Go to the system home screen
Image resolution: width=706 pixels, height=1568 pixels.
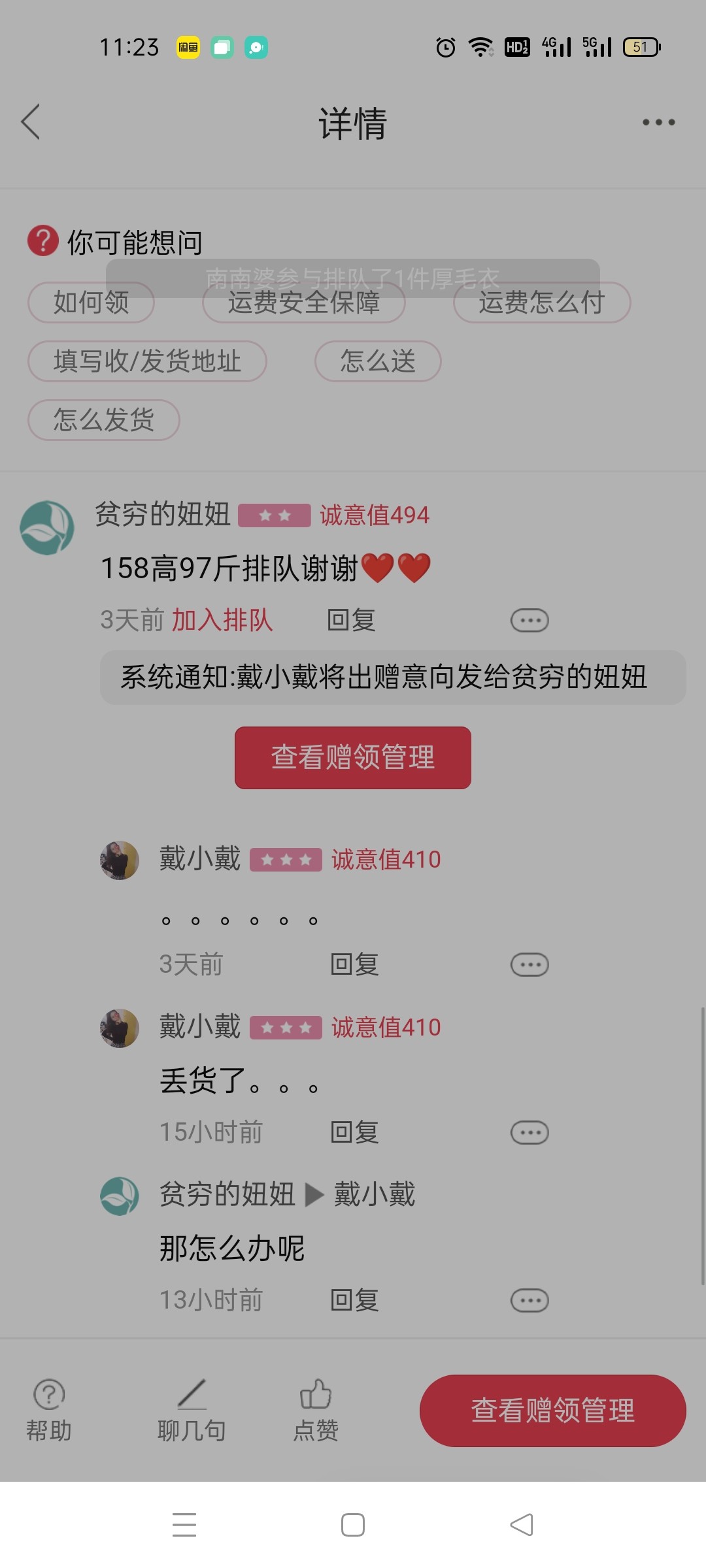353,1525
